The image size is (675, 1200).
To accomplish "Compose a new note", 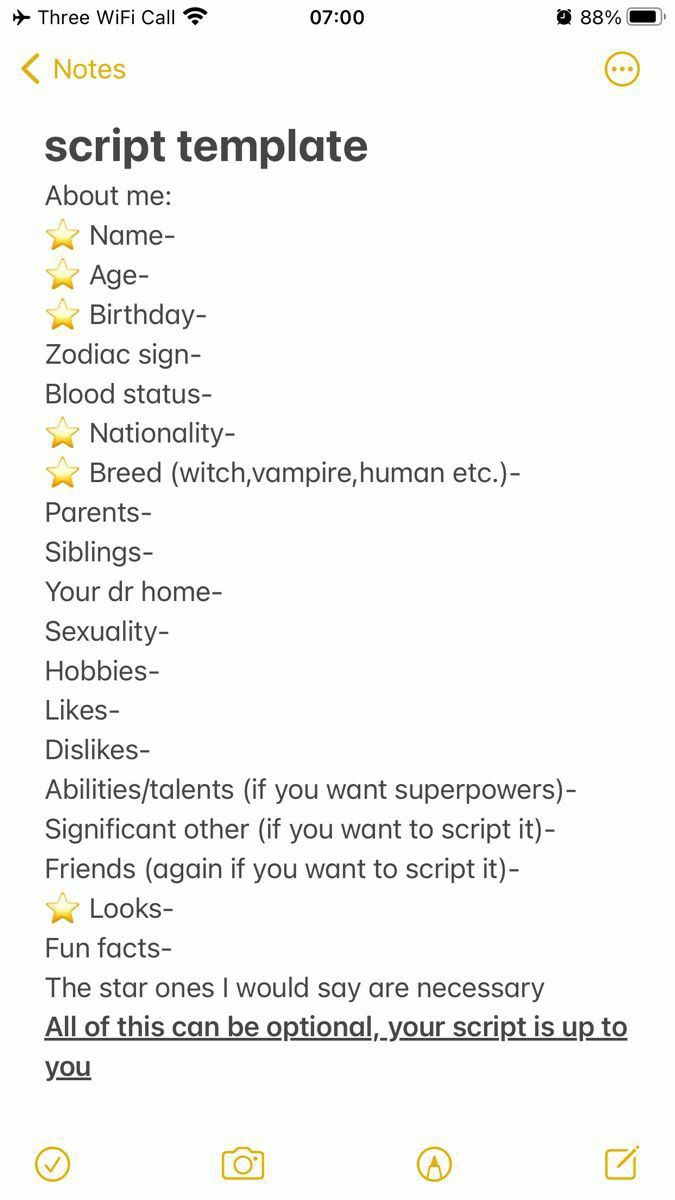I will point(621,1162).
